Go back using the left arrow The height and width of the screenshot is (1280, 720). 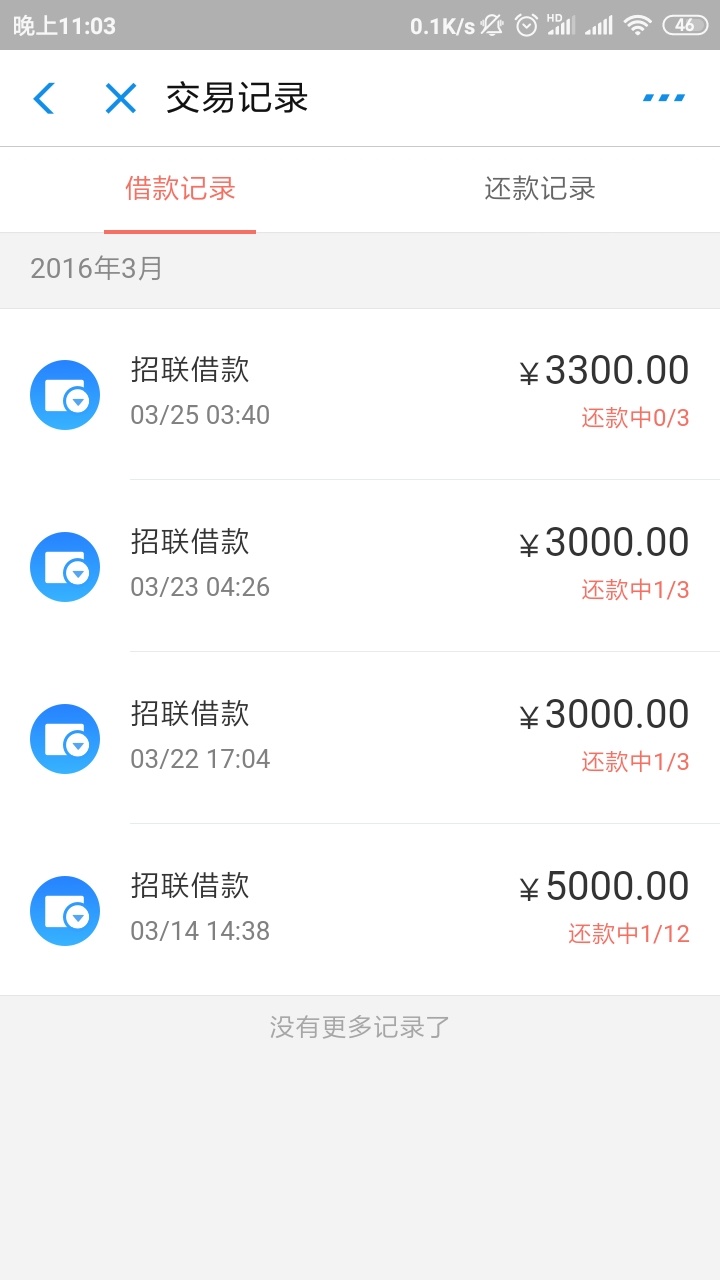pyautogui.click(x=44, y=98)
